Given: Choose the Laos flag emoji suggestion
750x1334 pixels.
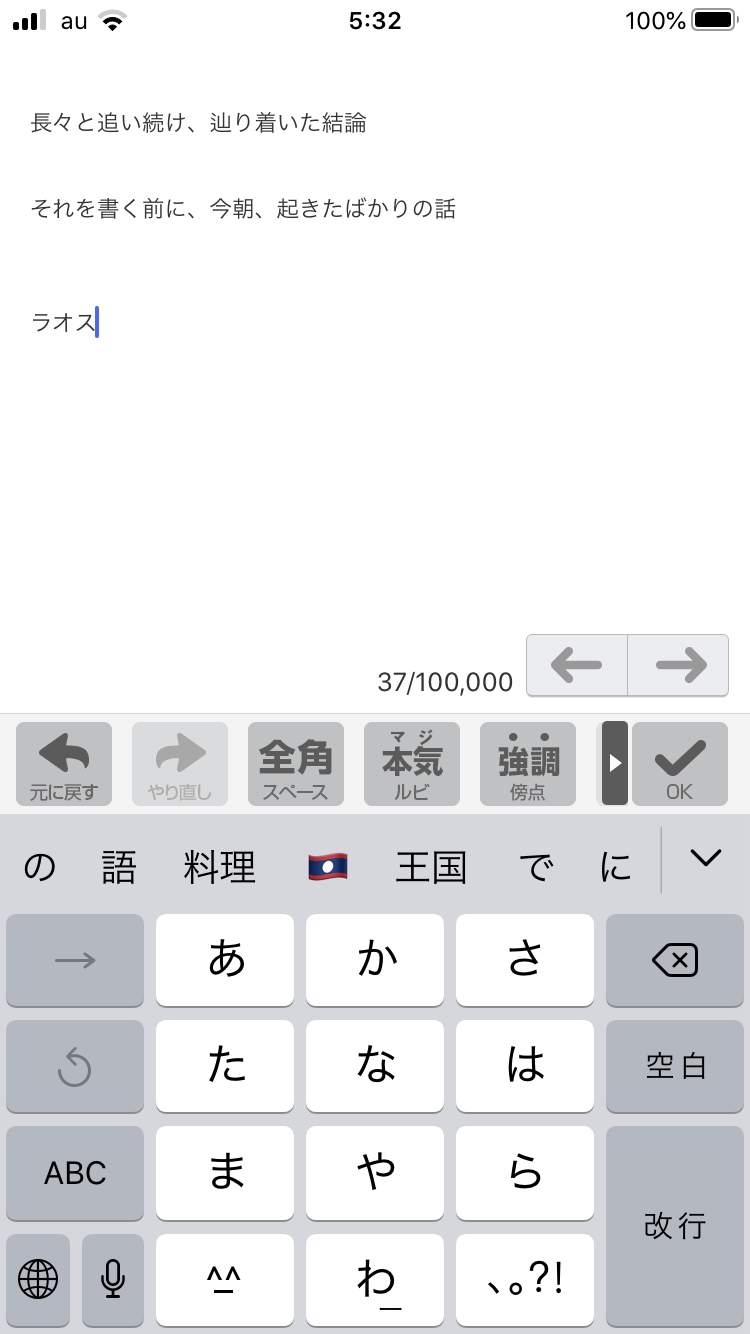Looking at the screenshot, I should (327, 866).
